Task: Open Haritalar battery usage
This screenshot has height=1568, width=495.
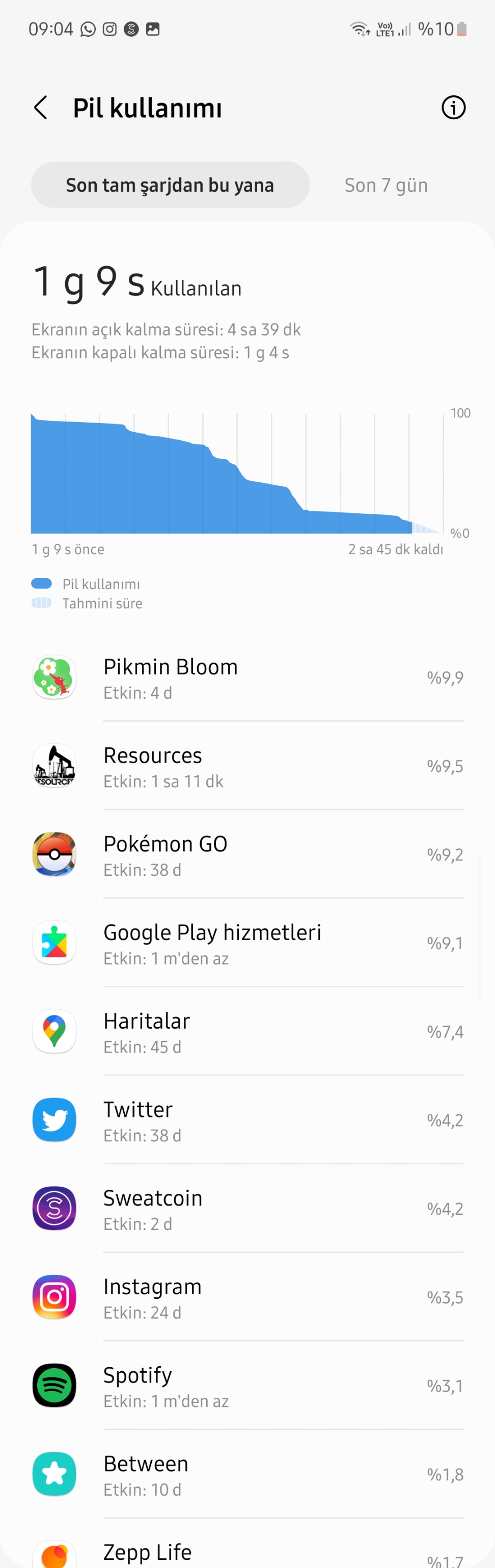Action: (248, 1032)
